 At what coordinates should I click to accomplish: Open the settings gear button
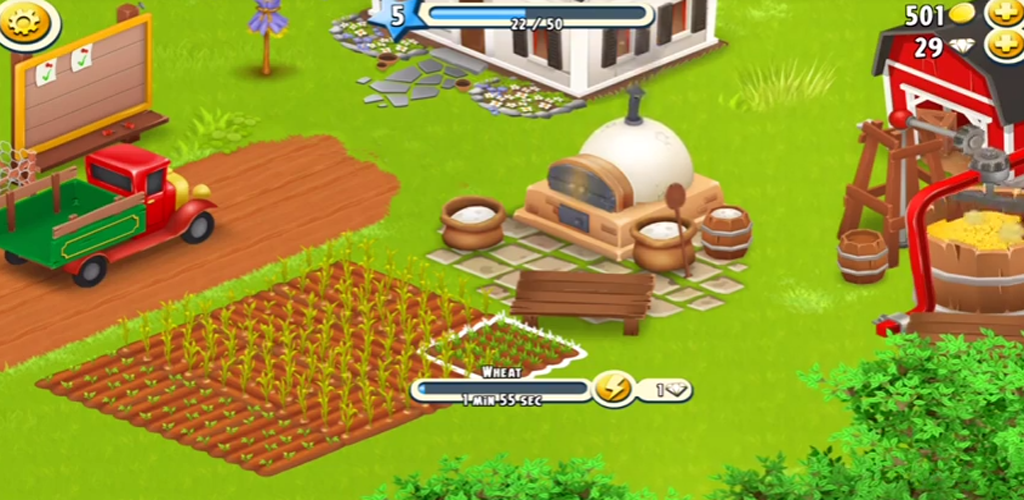point(26,22)
